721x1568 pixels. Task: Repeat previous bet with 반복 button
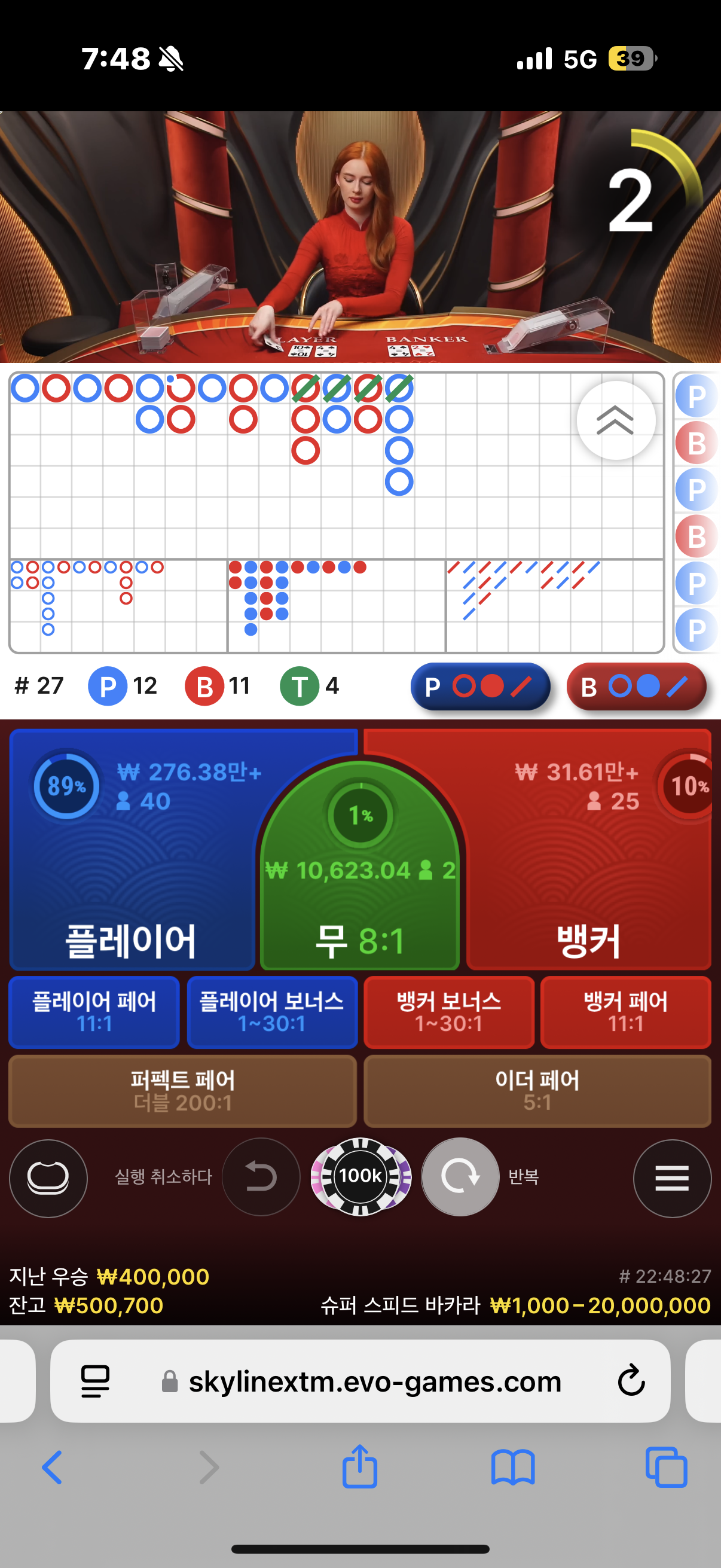click(460, 1177)
